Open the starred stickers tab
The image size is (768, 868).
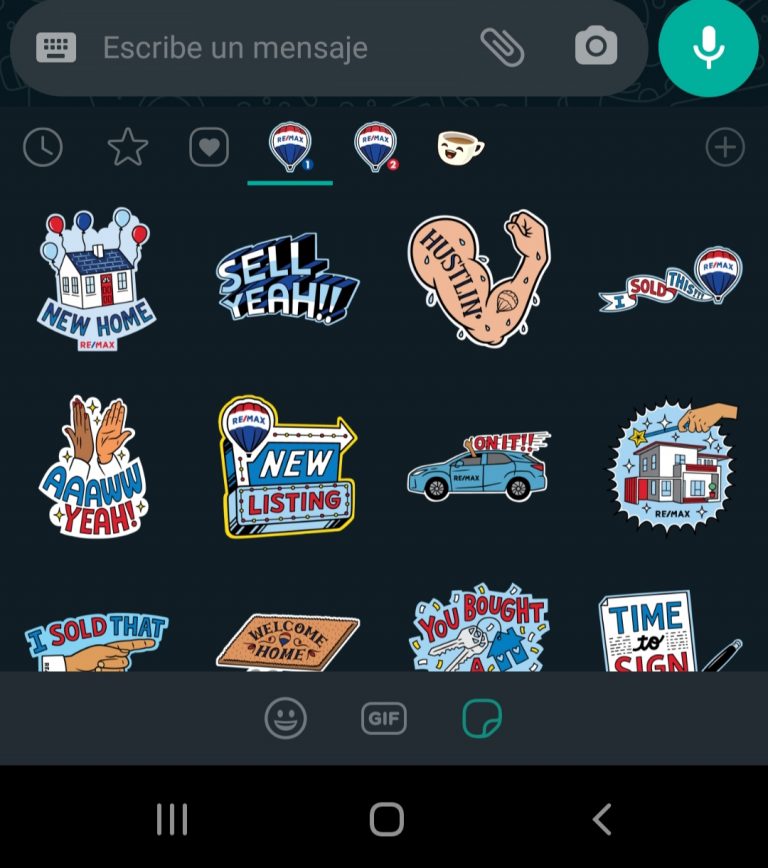tap(127, 146)
